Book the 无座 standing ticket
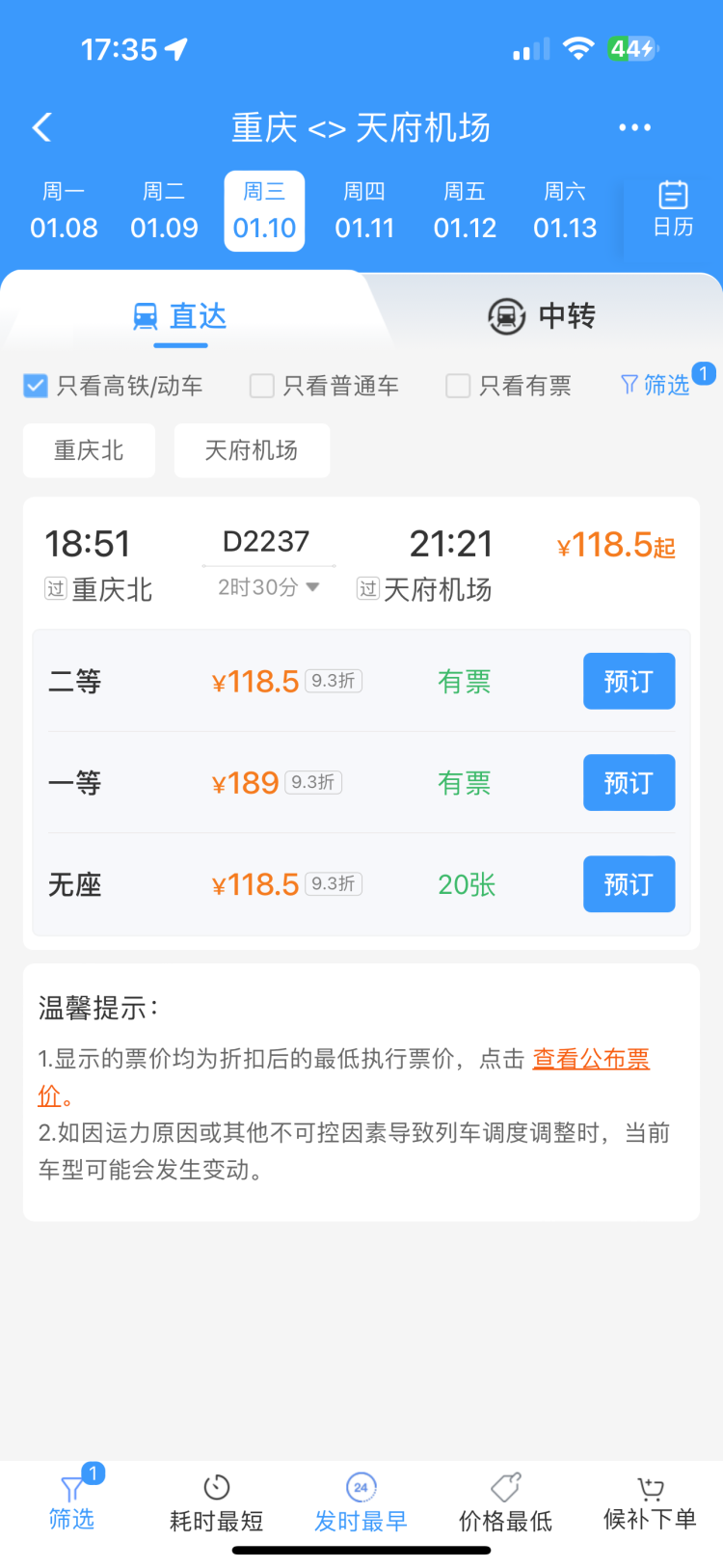Viewport: 723px width, 1568px height. [629, 883]
